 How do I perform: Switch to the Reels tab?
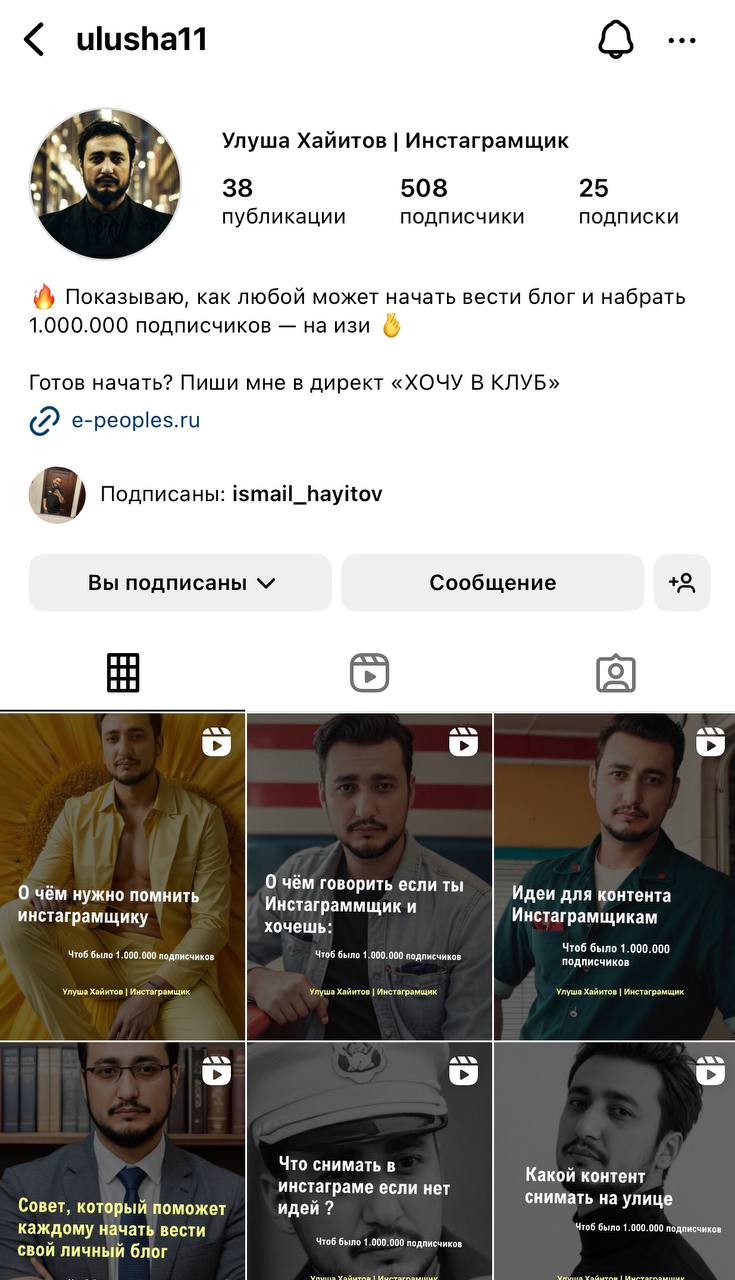(x=369, y=673)
